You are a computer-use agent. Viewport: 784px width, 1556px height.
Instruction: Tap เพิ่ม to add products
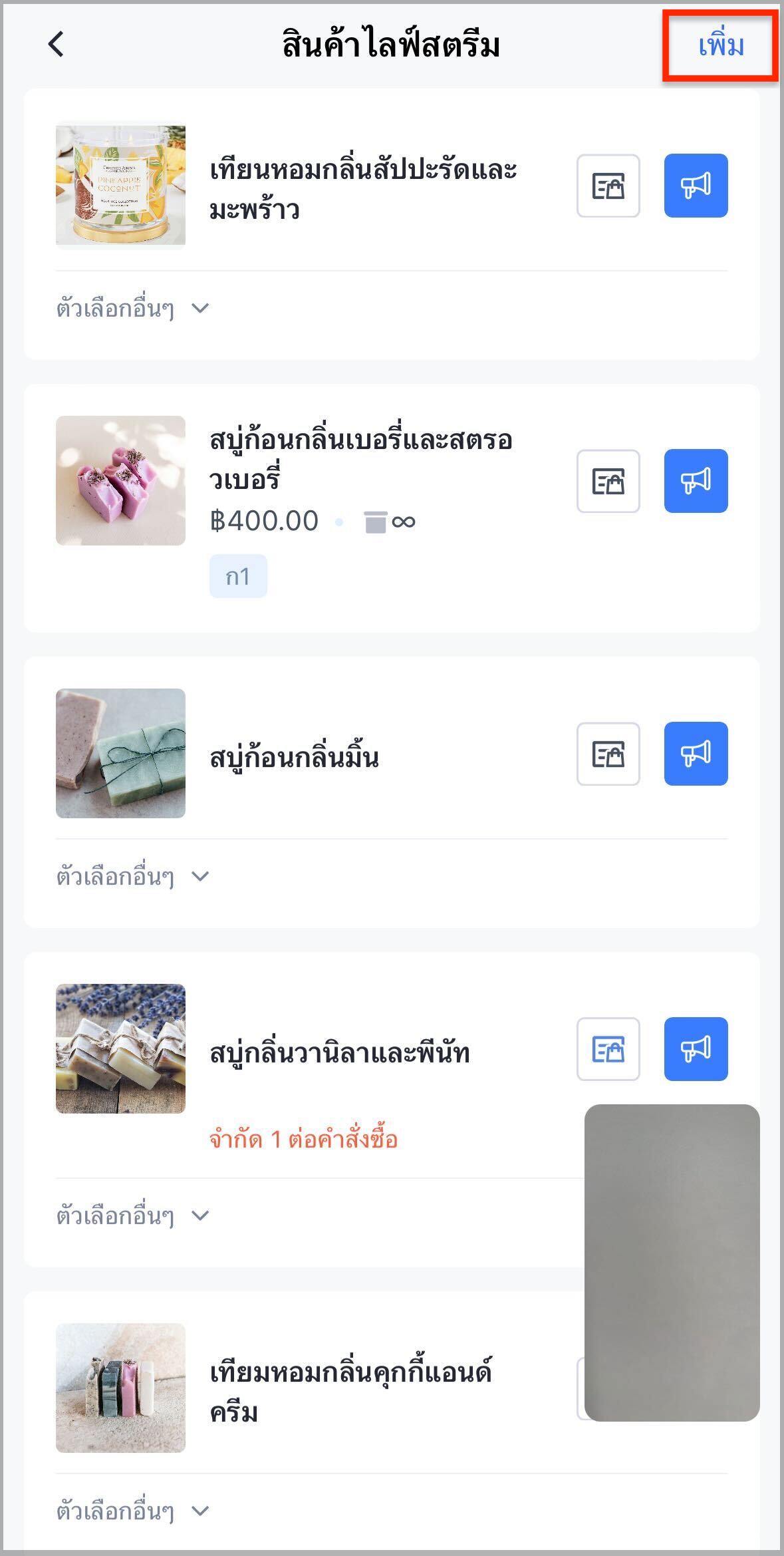(x=721, y=45)
